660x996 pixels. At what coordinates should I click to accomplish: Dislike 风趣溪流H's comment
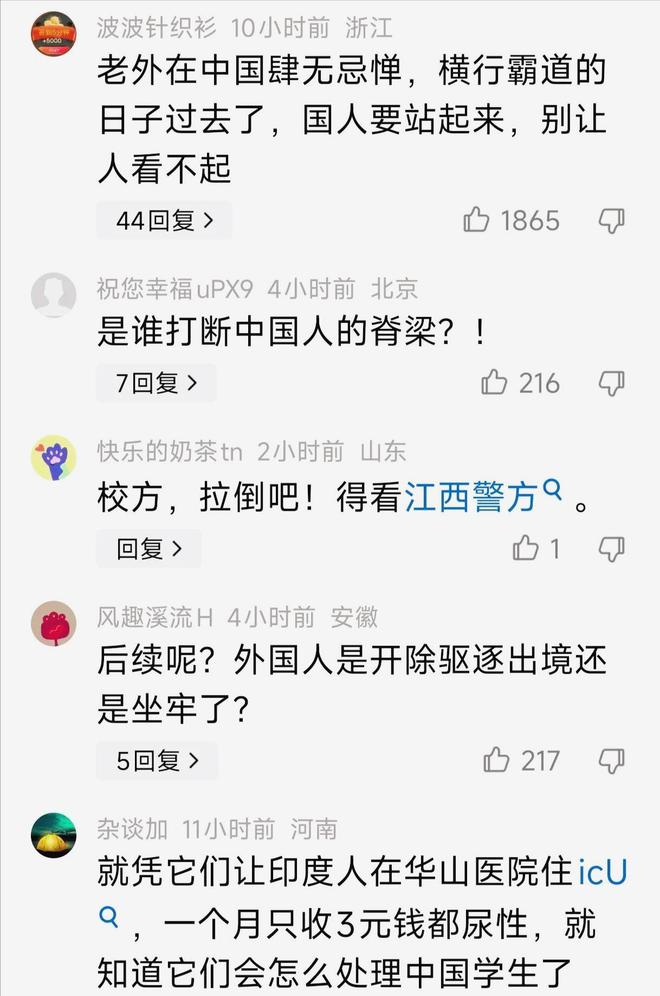click(611, 760)
